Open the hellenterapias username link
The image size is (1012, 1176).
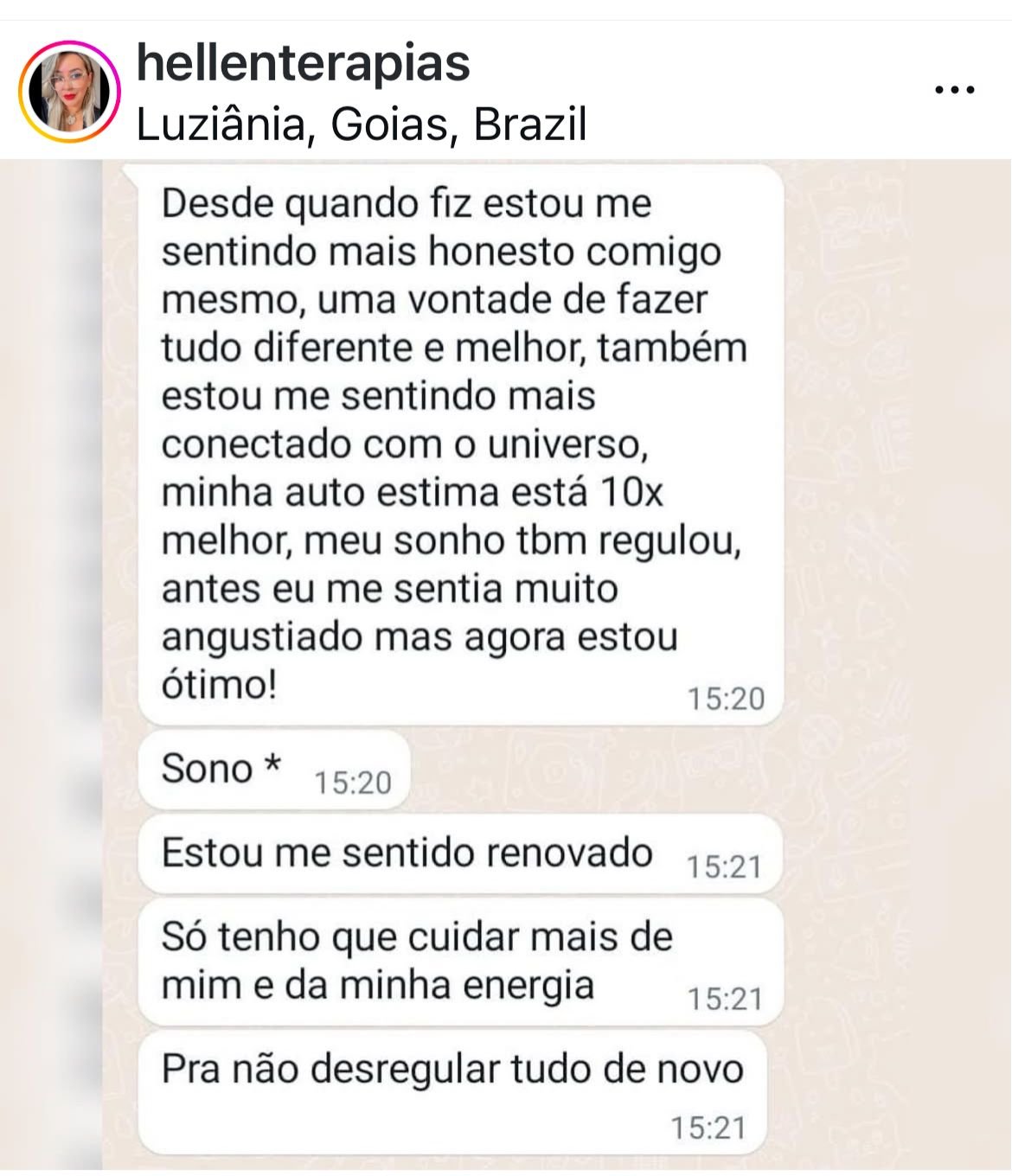(304, 63)
